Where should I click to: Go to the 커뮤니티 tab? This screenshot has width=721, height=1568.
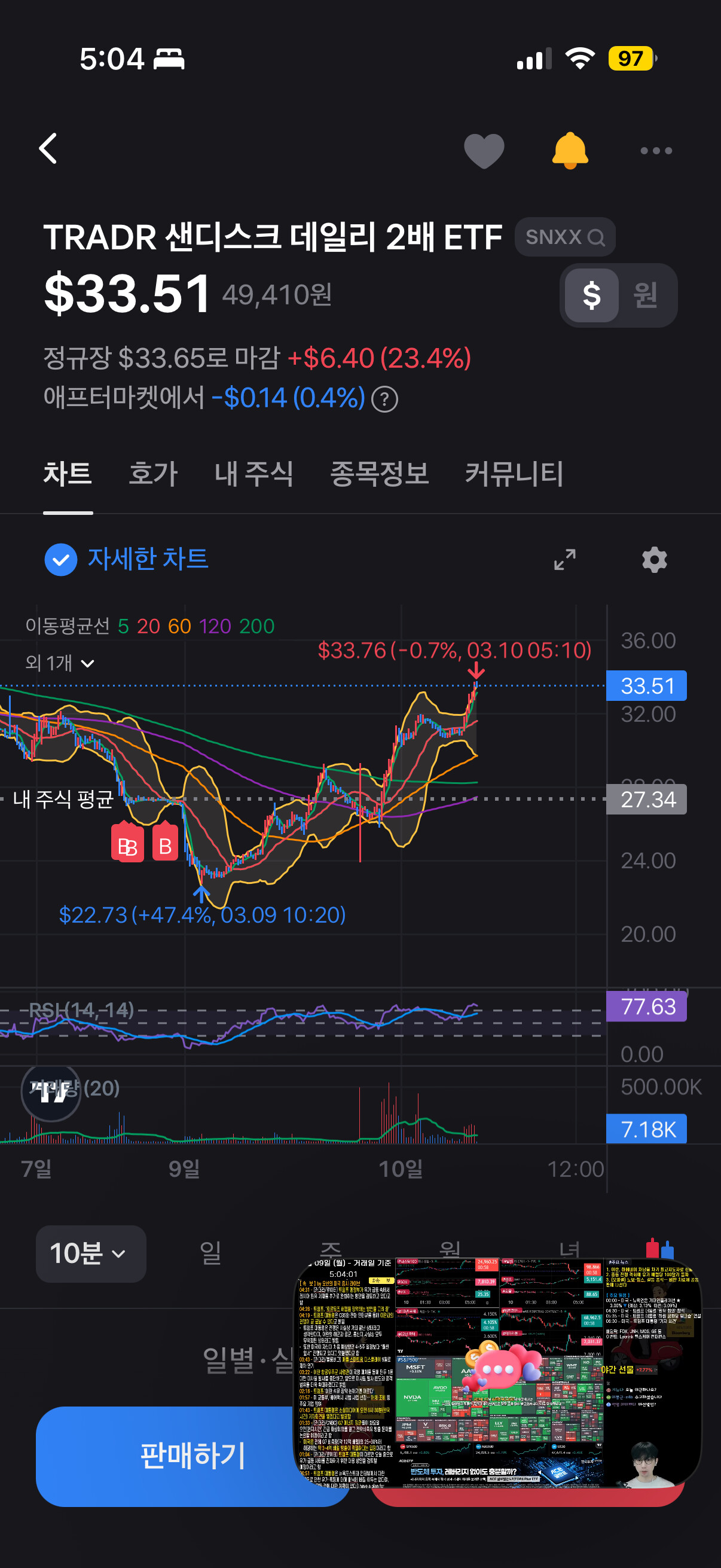click(514, 474)
